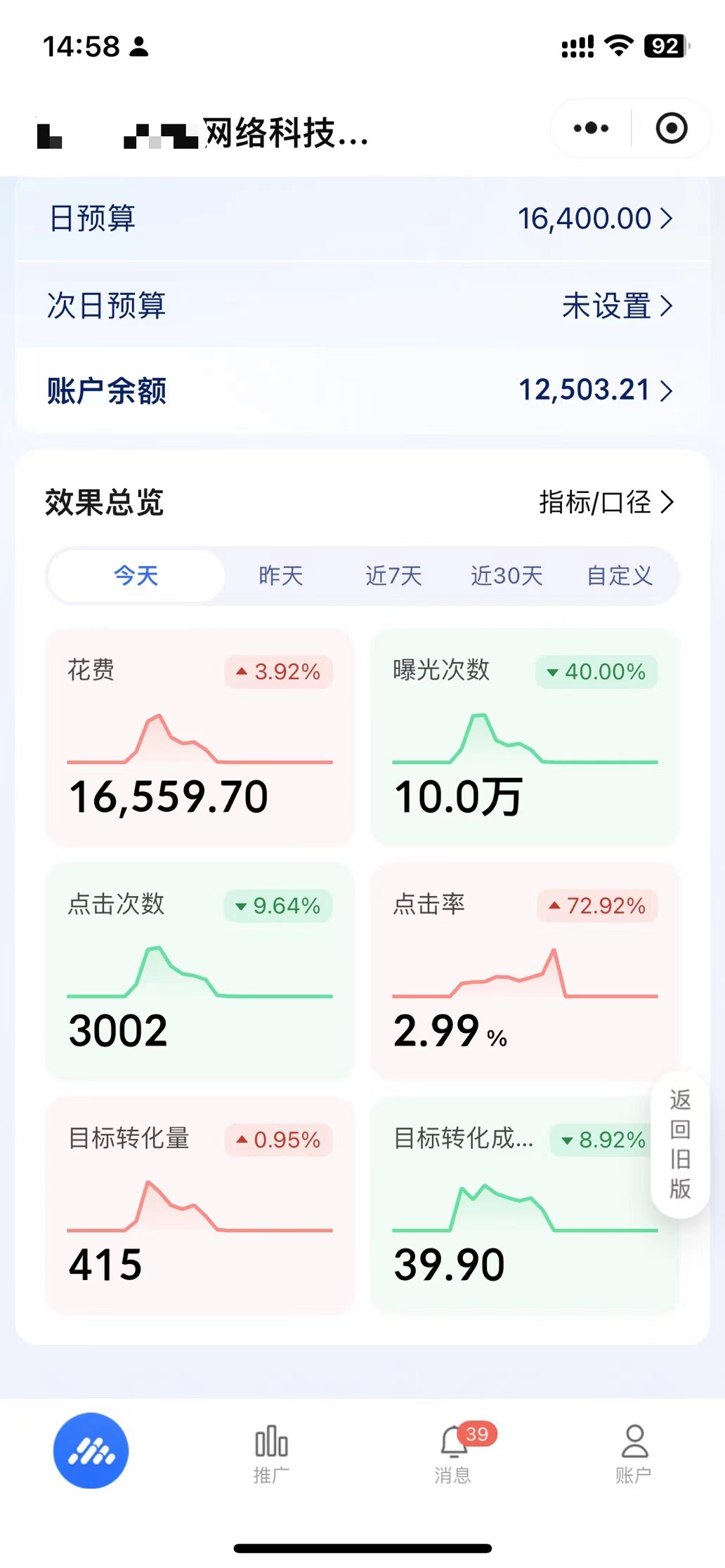The image size is (725, 1568).
Task: Tap the 花费 metric card
Action: pyautogui.click(x=199, y=737)
